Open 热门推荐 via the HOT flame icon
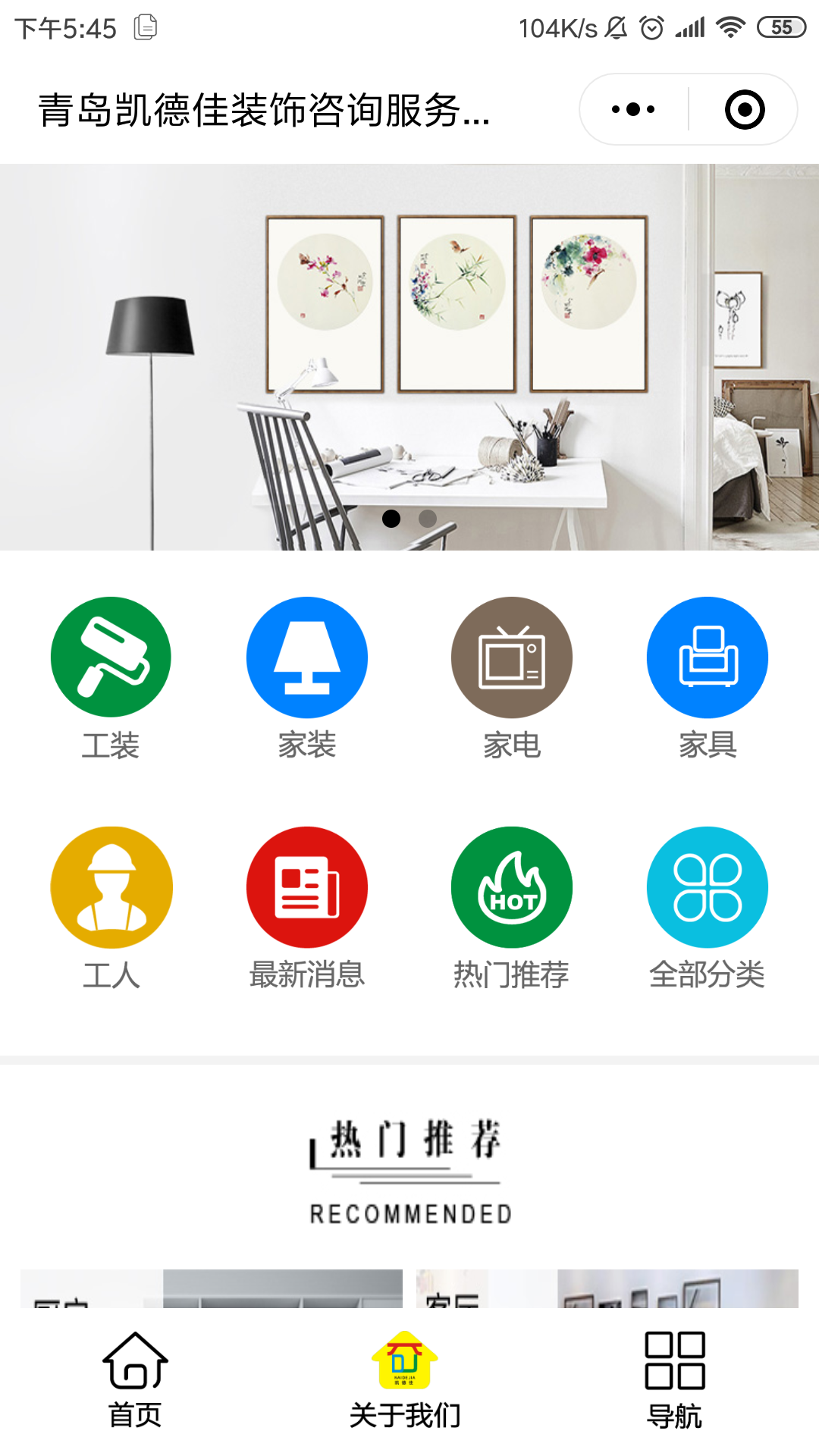 [511, 886]
